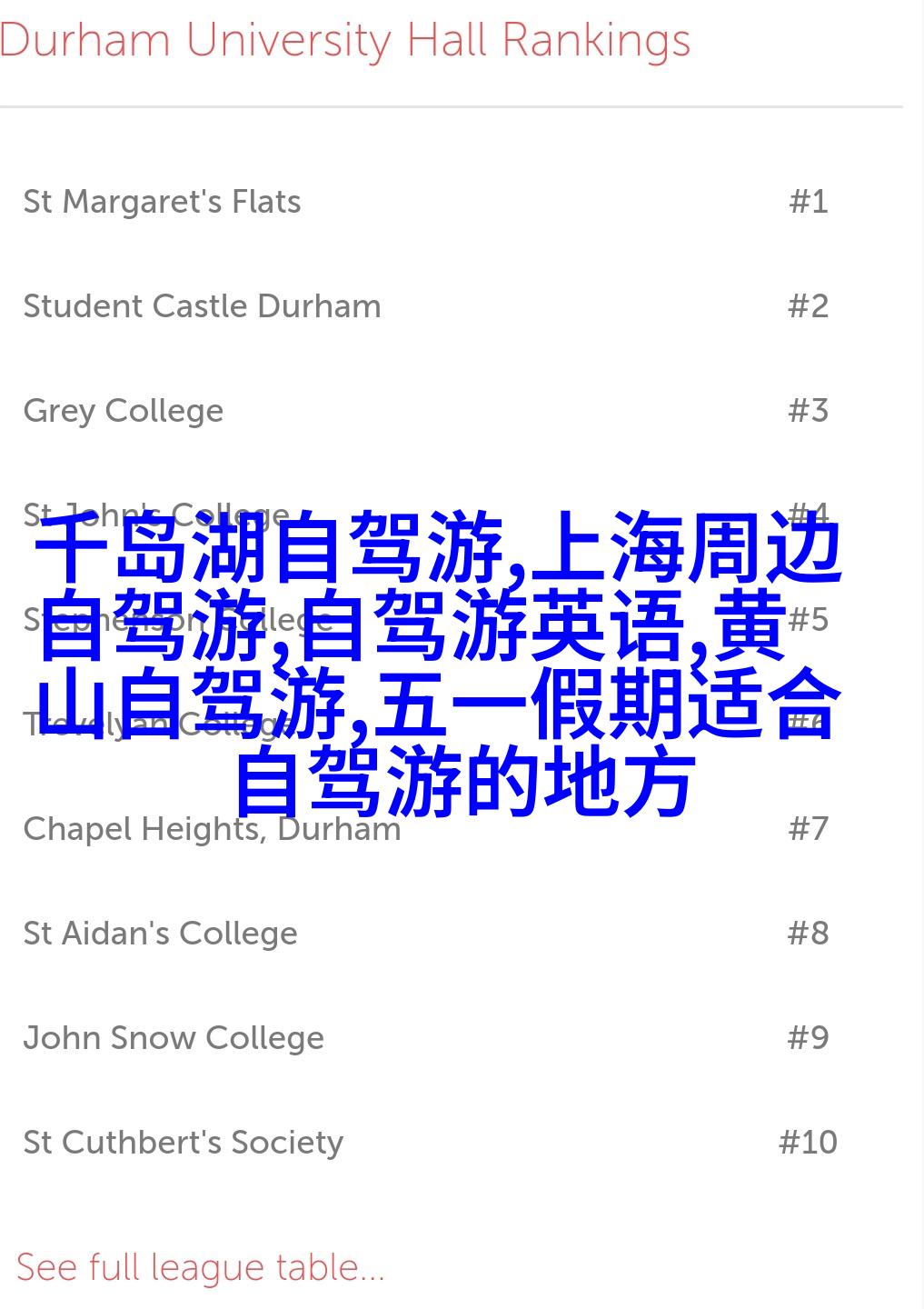Open the Durham University Hall Rankings title link
Image resolution: width=924 pixels, height=1309 pixels.
coord(345,42)
